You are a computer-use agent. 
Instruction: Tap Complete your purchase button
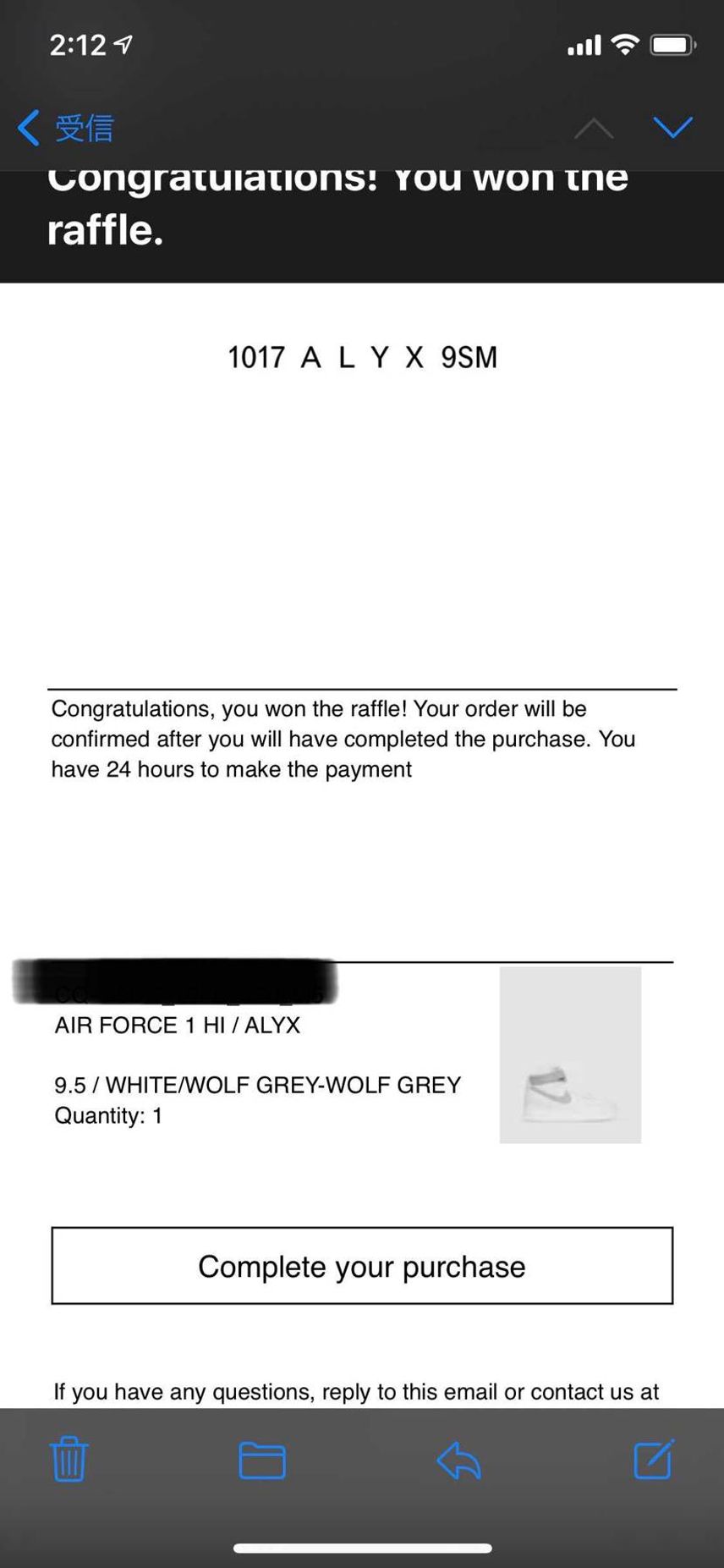click(362, 1266)
